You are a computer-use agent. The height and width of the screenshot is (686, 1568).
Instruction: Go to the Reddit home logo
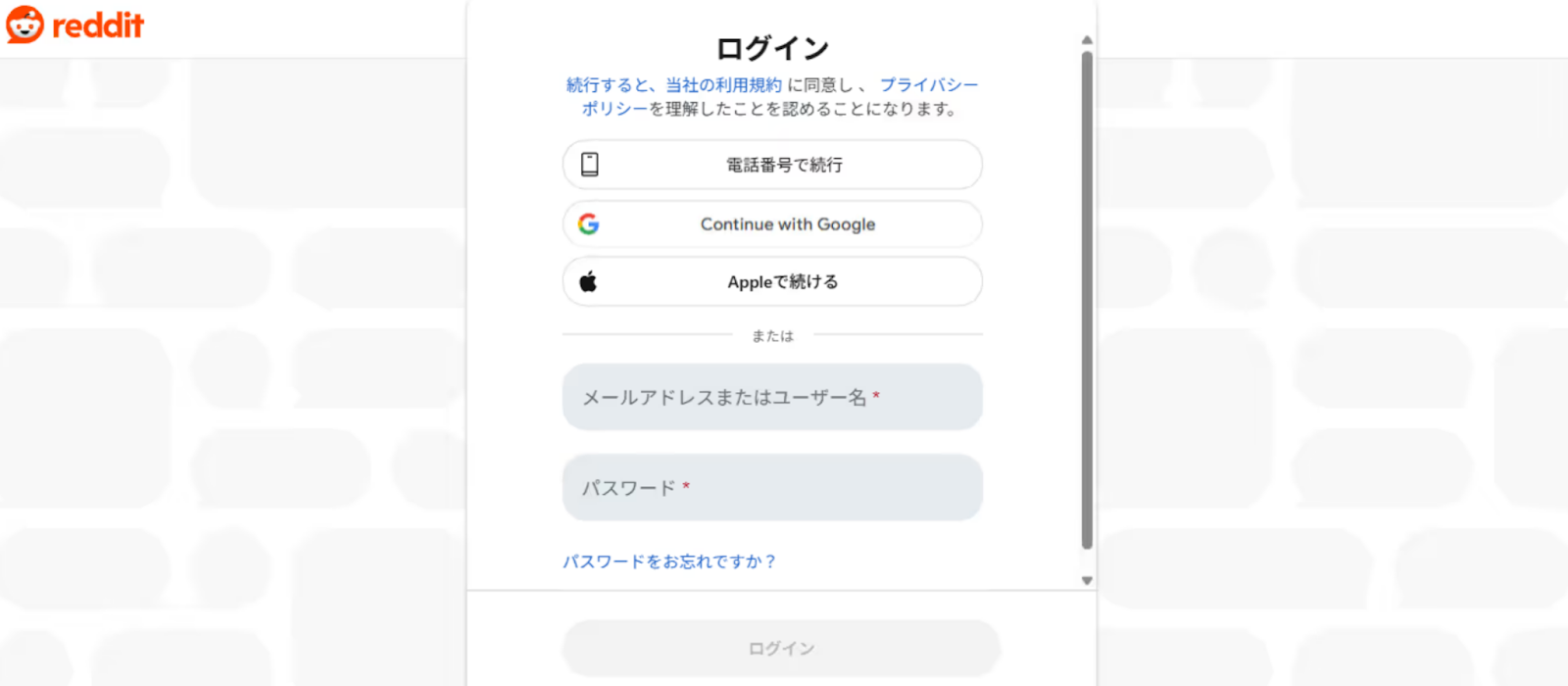coord(75,25)
